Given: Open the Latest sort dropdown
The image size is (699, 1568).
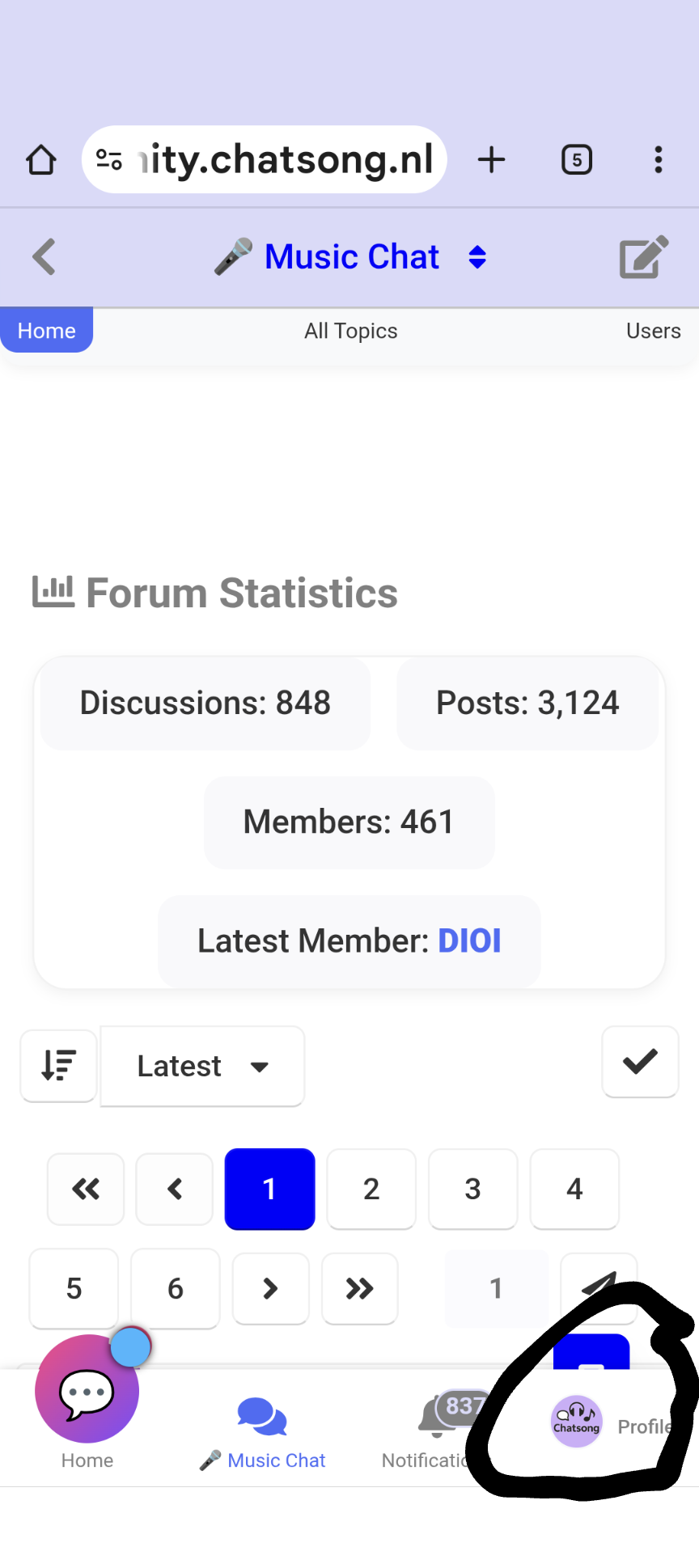Looking at the screenshot, I should pos(201,1066).
